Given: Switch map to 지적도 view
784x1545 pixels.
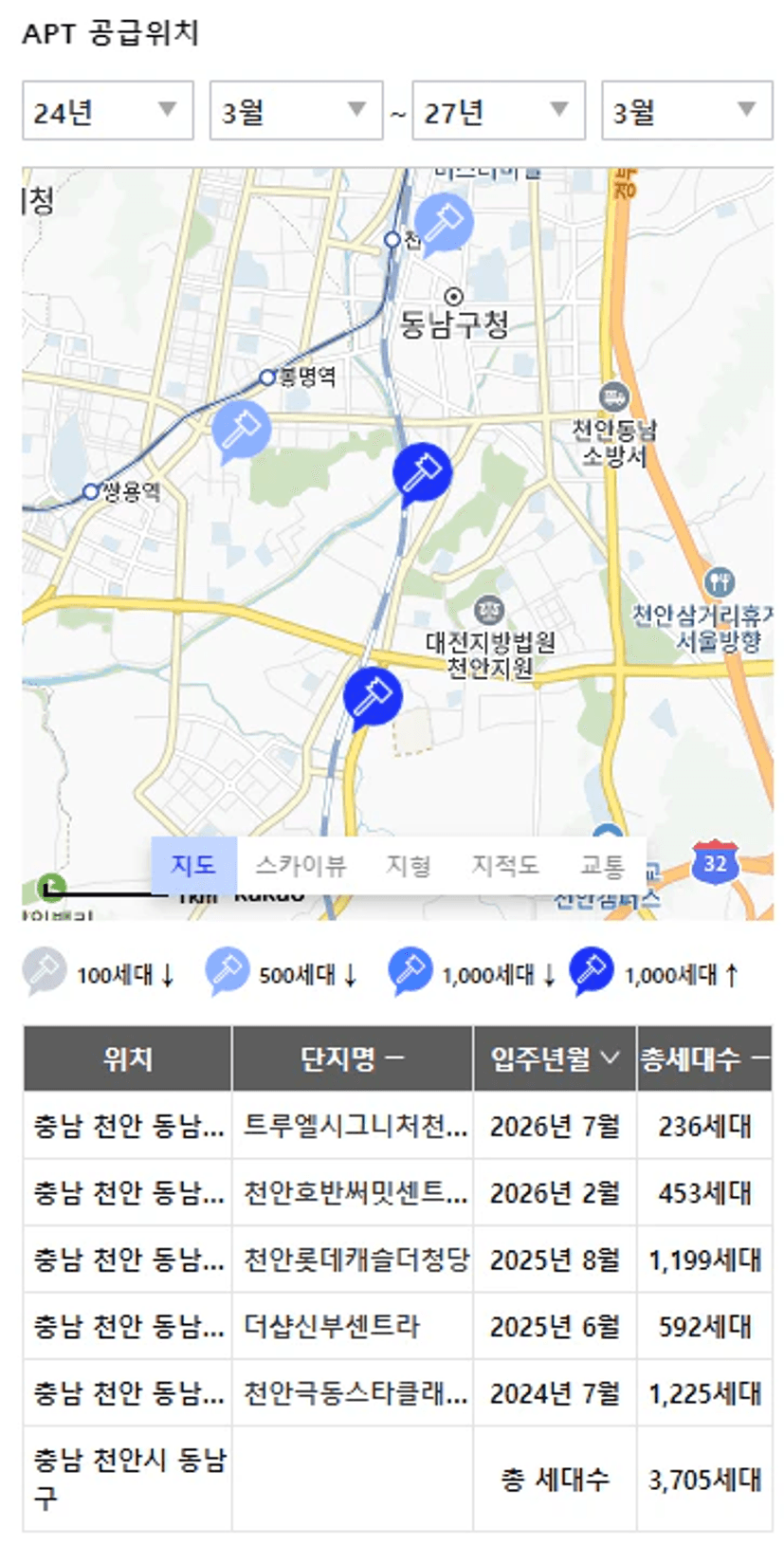Looking at the screenshot, I should 505,865.
